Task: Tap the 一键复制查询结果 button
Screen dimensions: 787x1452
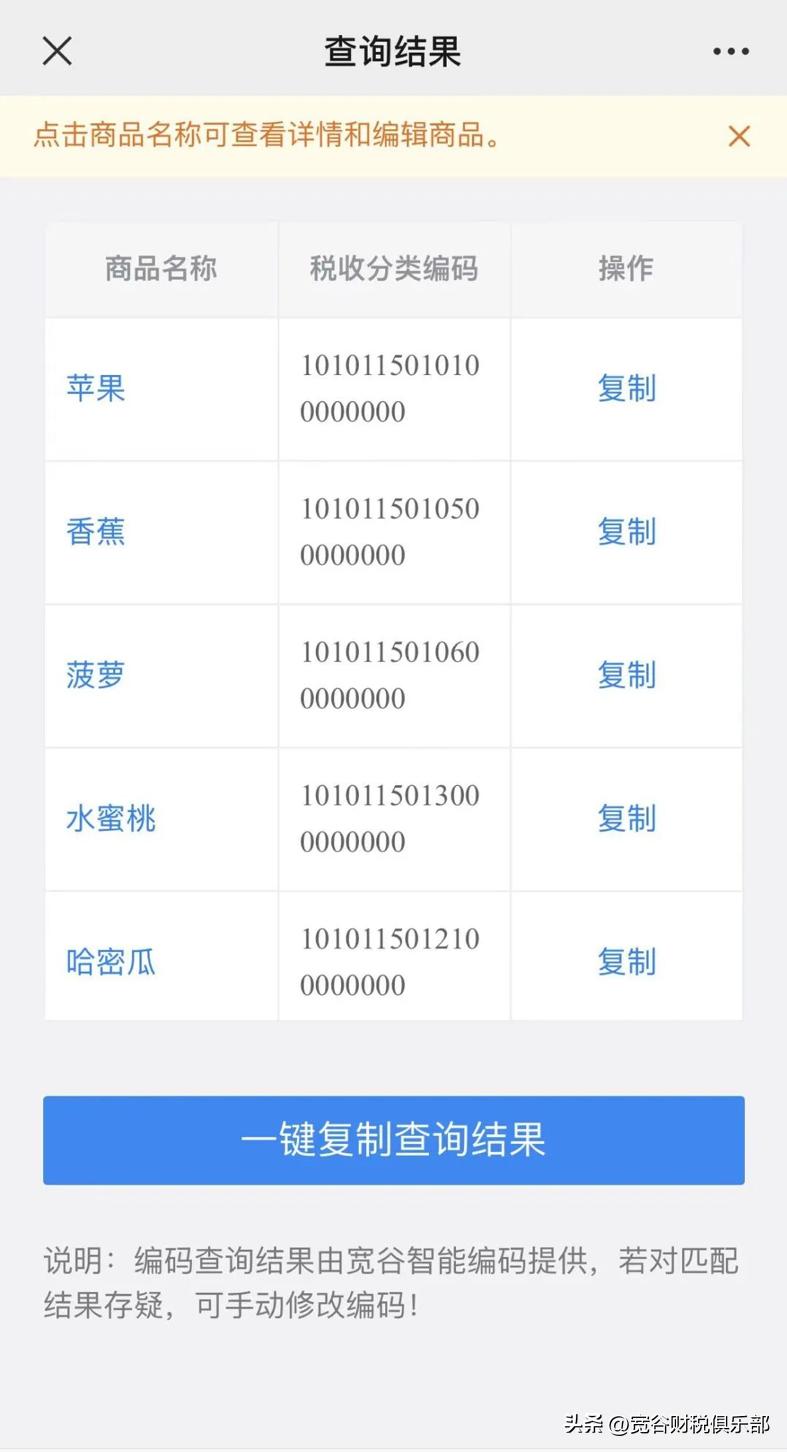Action: (393, 1140)
